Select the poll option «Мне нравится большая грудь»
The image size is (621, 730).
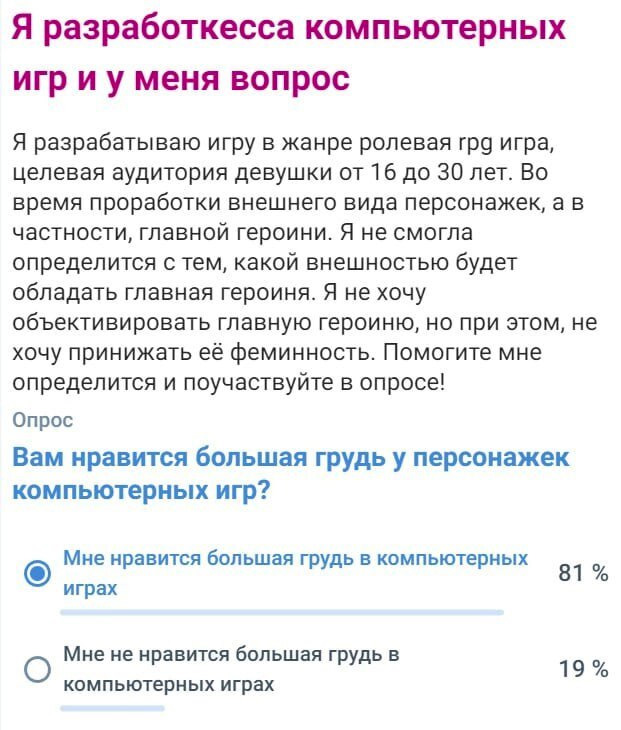pos(38,573)
